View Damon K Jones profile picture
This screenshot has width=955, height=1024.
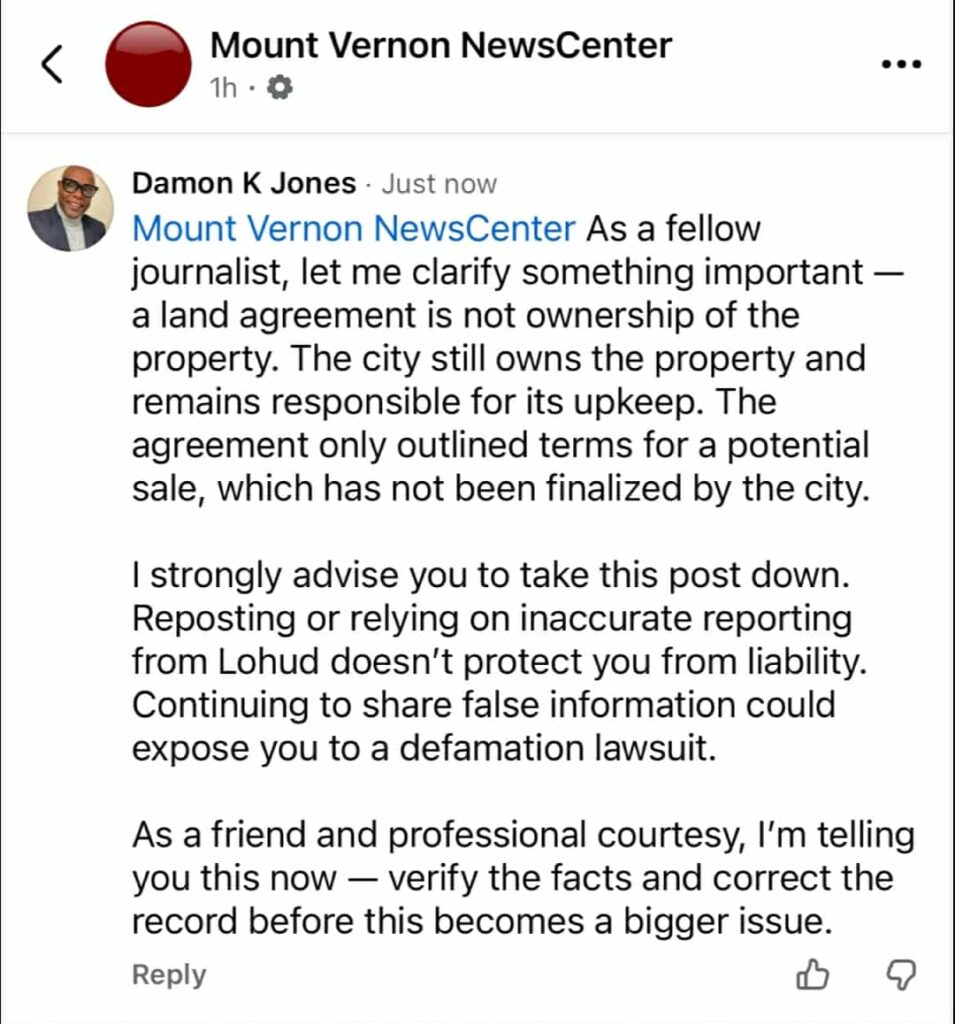(69, 208)
